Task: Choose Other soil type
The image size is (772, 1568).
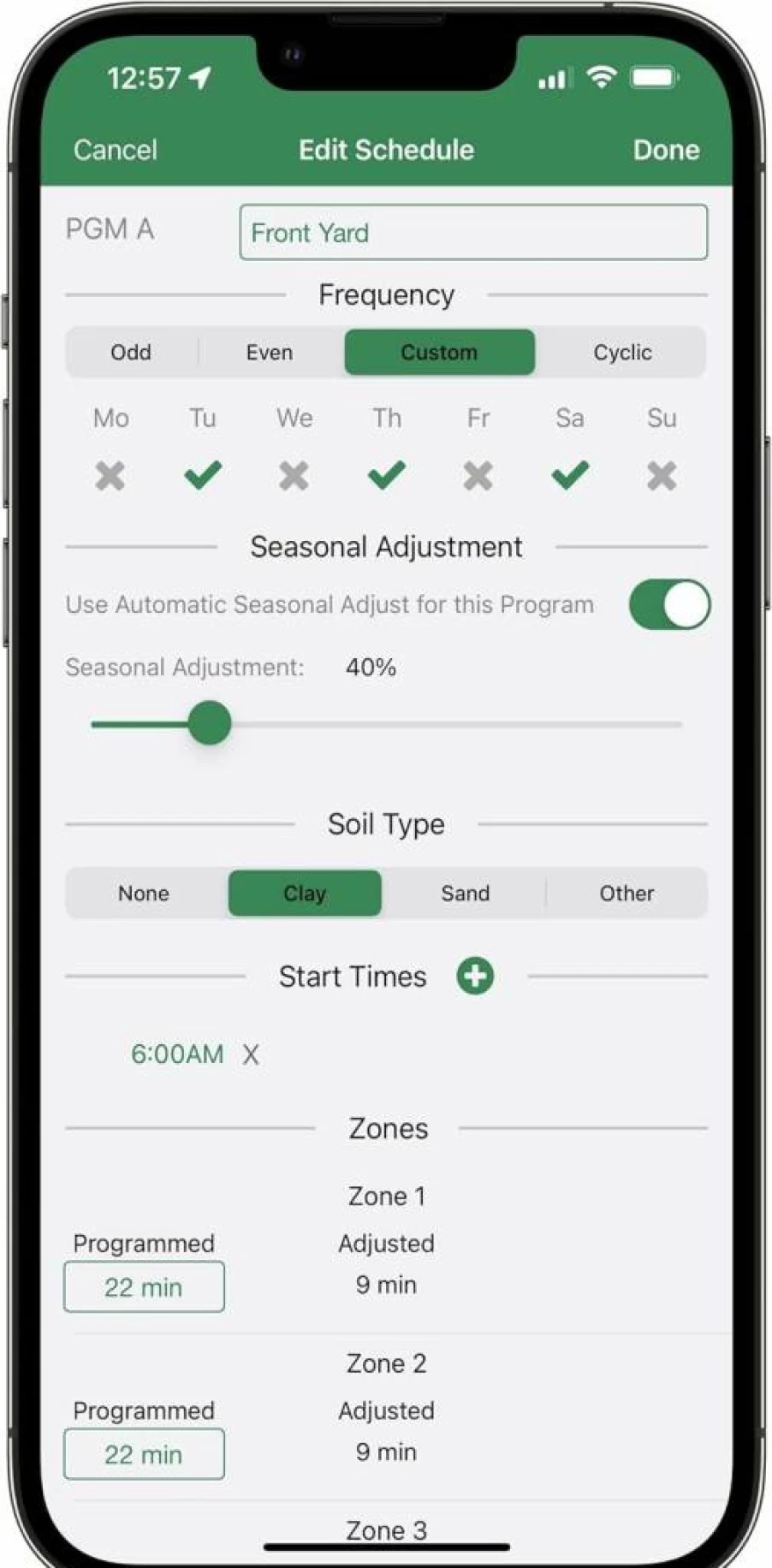Action: (627, 893)
